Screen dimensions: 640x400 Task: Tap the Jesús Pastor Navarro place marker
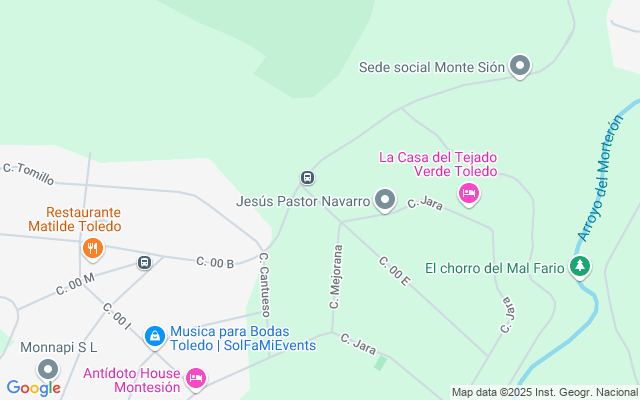[385, 200]
